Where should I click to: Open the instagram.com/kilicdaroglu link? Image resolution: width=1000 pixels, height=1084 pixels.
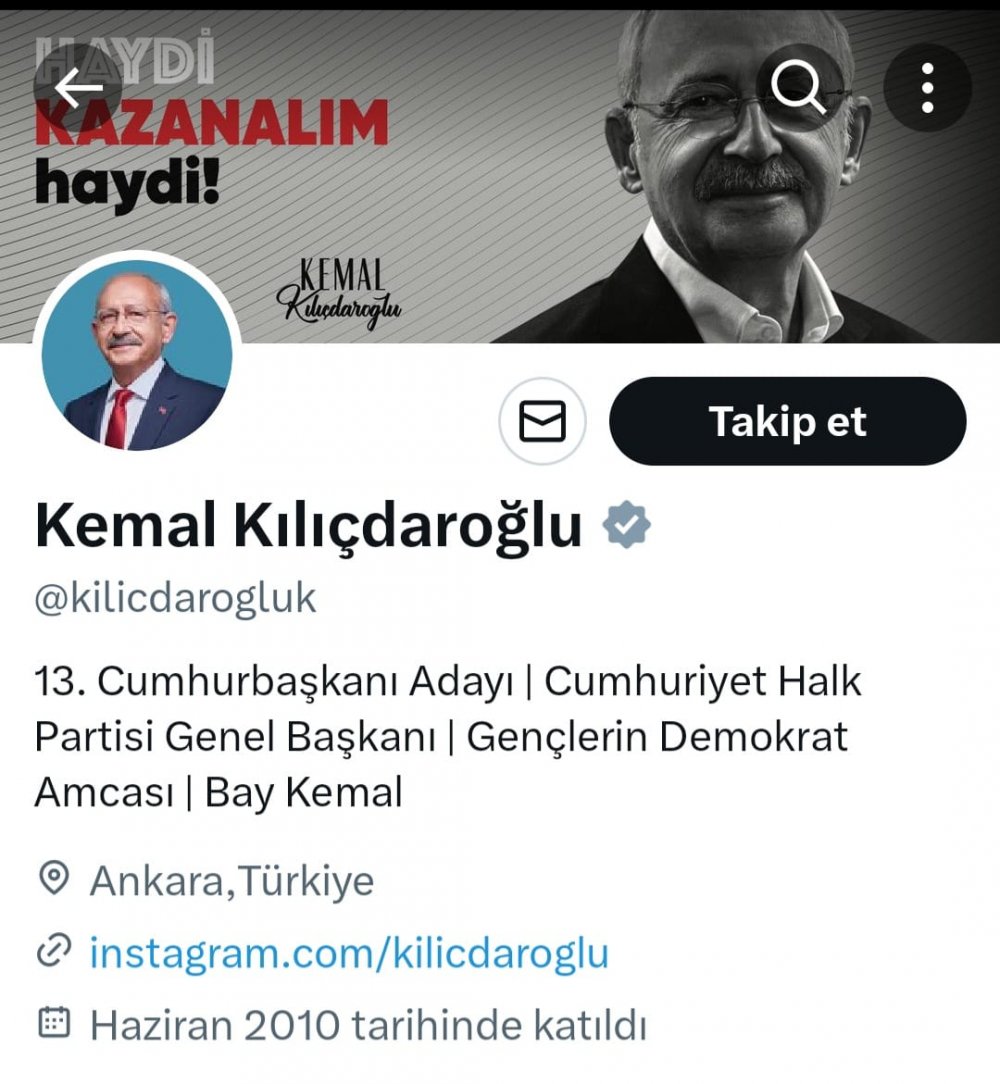[x=349, y=952]
